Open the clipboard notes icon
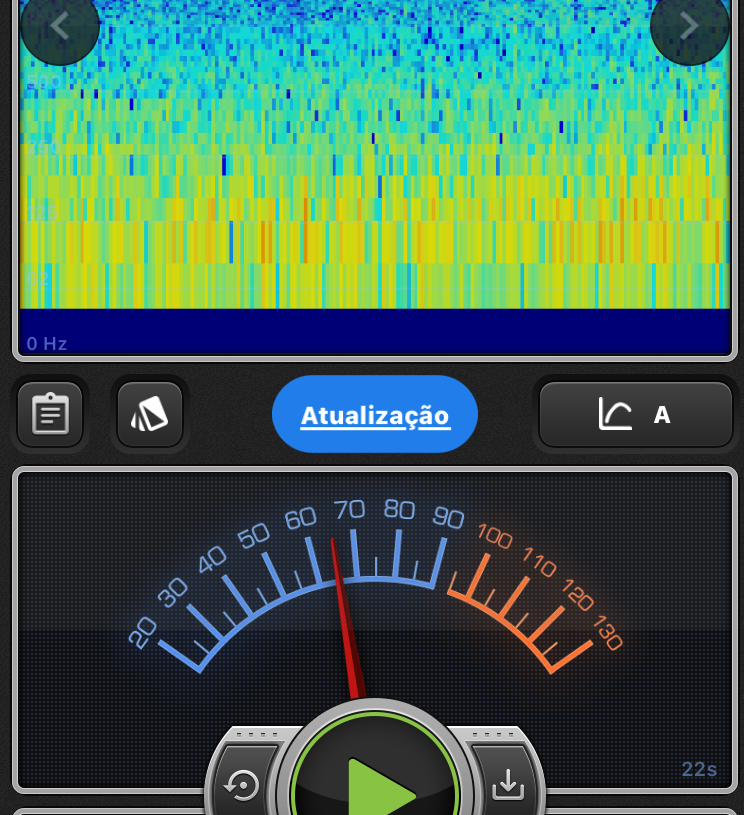Screen dimensions: 744x815 pos(50,414)
